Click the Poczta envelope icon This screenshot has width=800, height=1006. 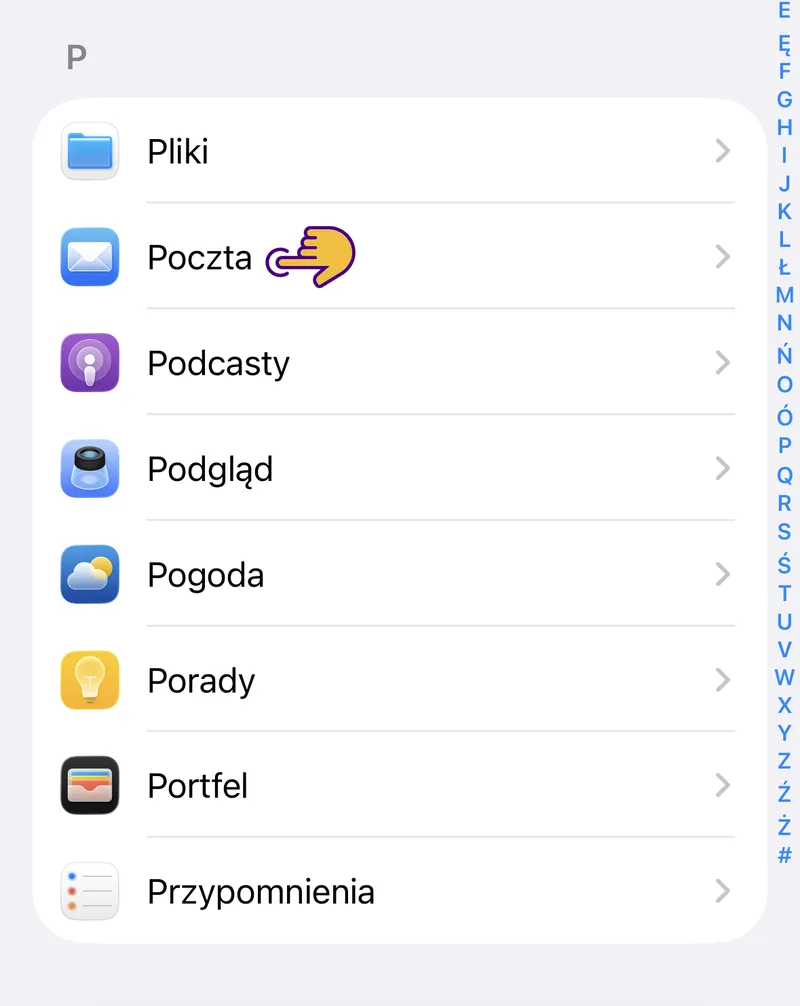(90, 257)
